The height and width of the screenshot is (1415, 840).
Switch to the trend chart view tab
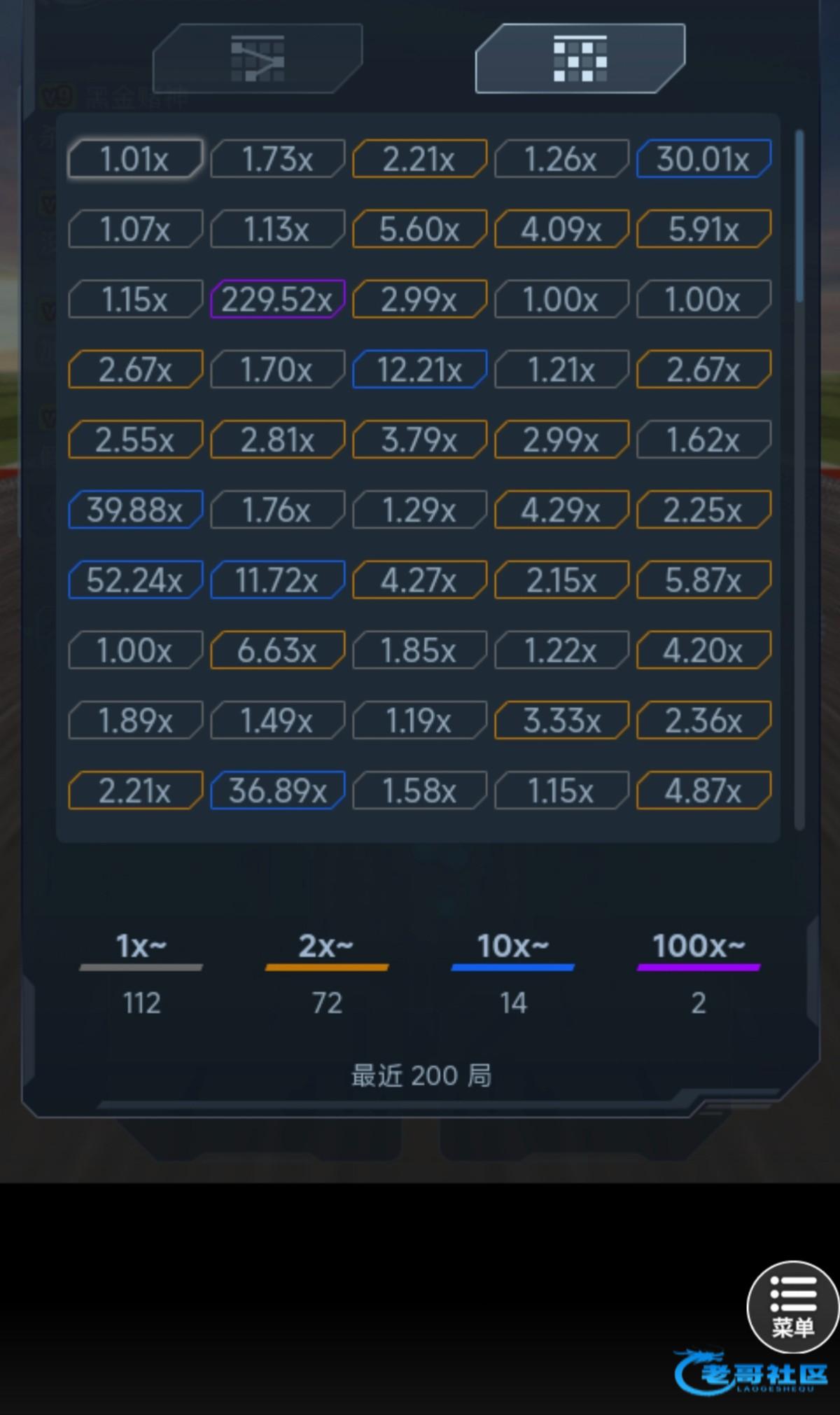coord(258,59)
